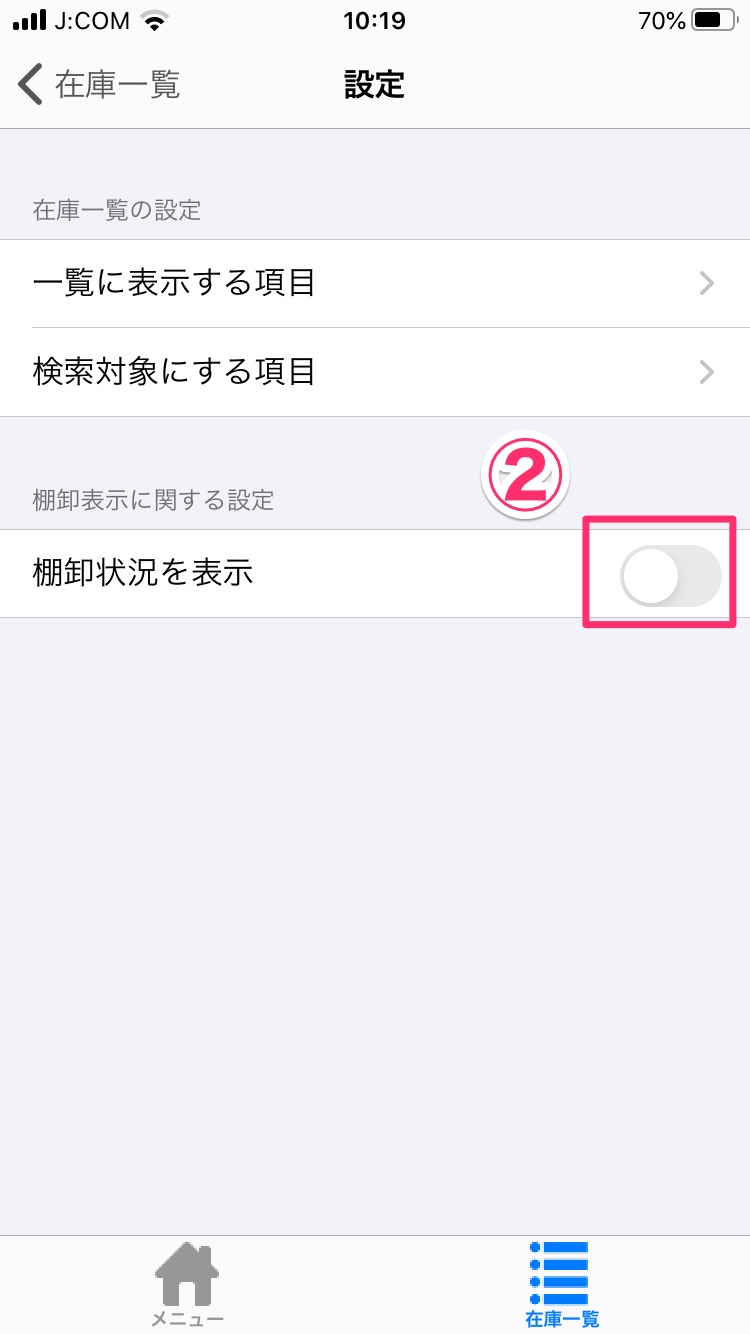The image size is (750, 1334).
Task: Switch to the メニュー tab
Action: (187, 1285)
